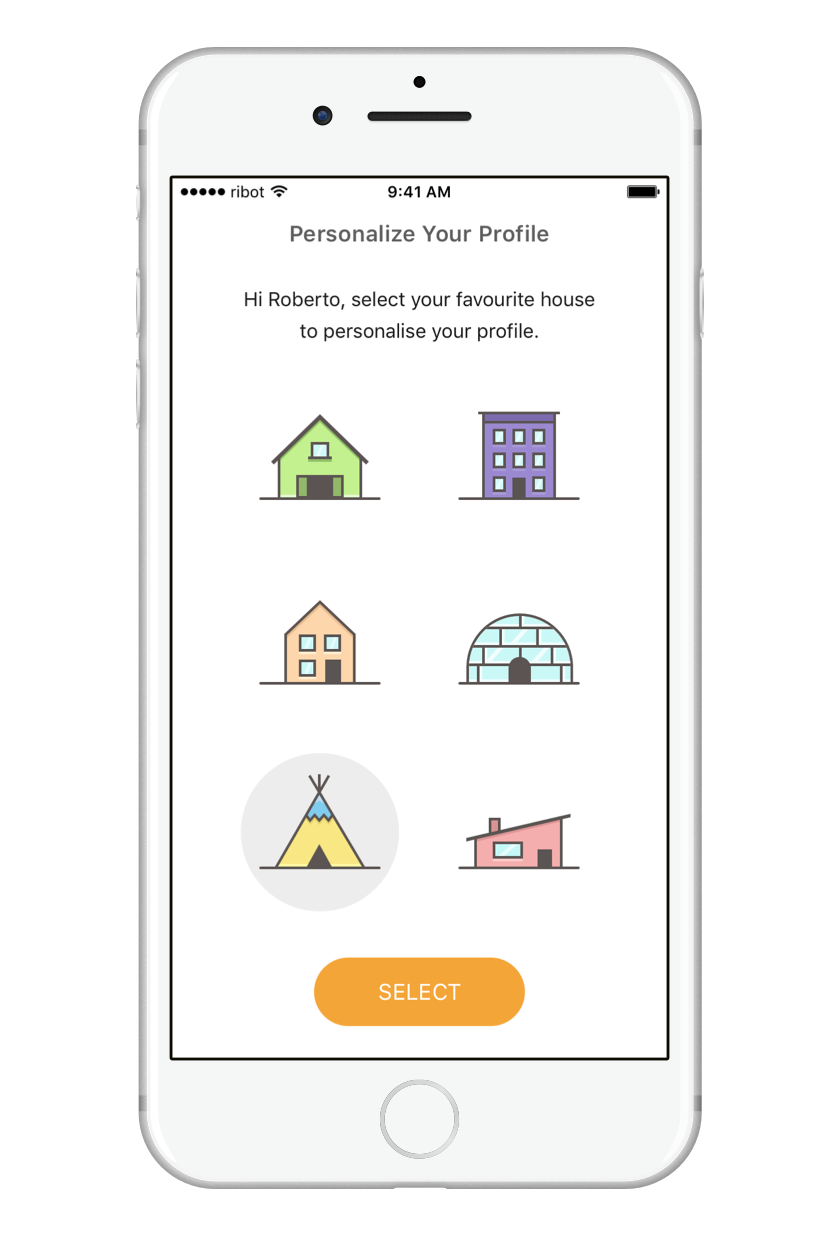Confirm choice with the SELECT button
840x1235 pixels.
419,992
